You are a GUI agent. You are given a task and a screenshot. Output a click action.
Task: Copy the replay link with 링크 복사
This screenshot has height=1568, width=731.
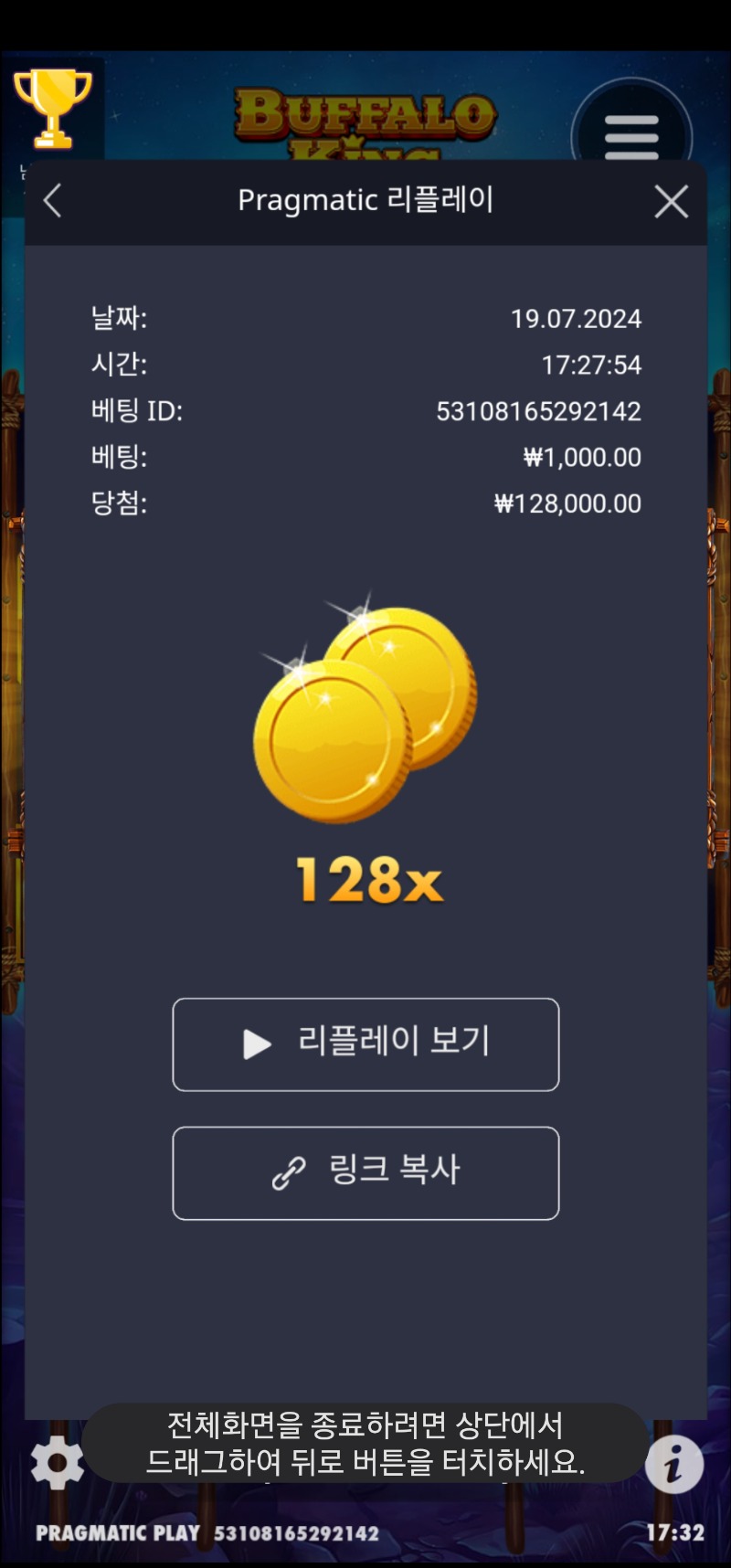click(365, 1173)
